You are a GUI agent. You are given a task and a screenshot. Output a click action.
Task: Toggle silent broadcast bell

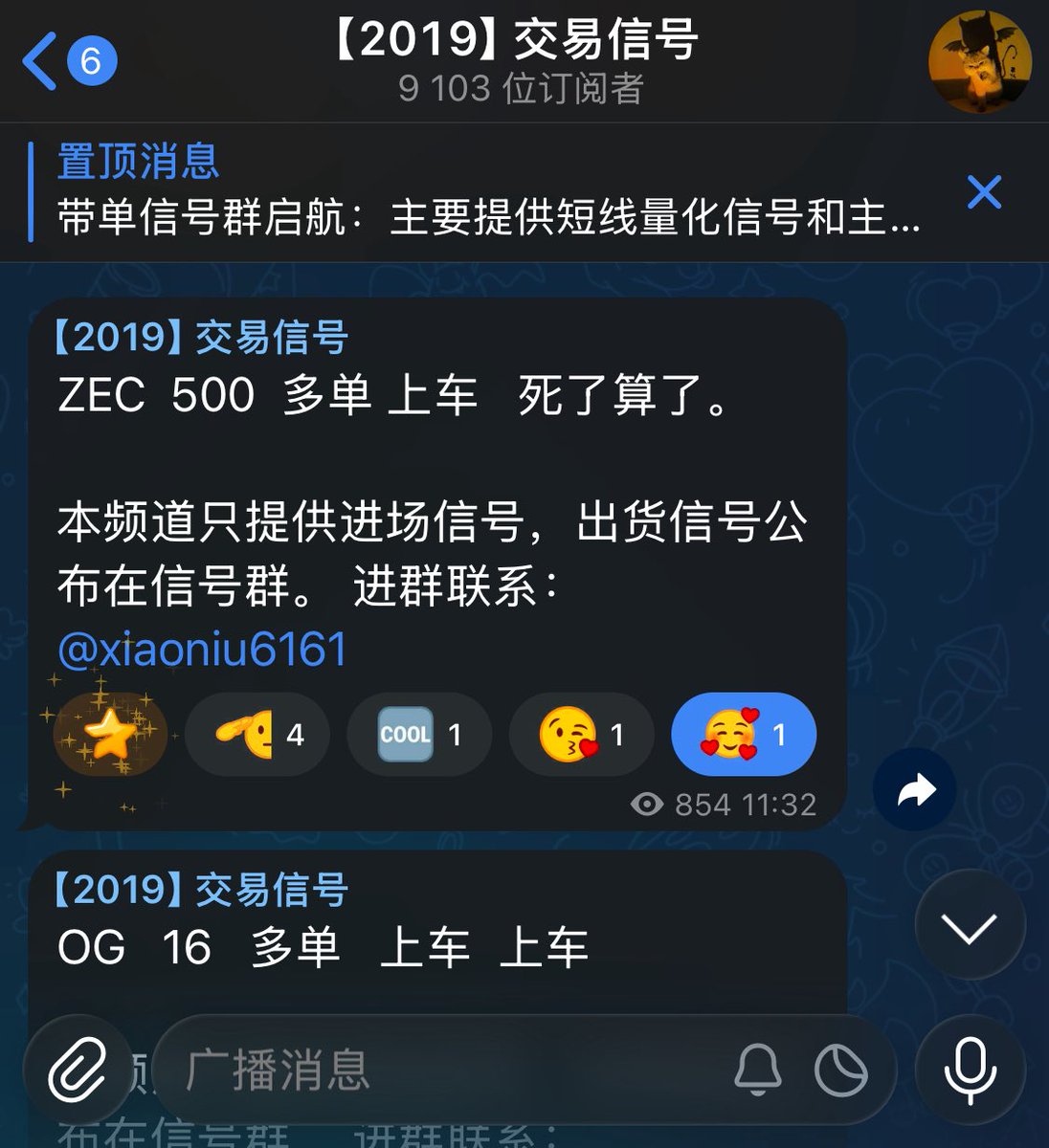[757, 1070]
